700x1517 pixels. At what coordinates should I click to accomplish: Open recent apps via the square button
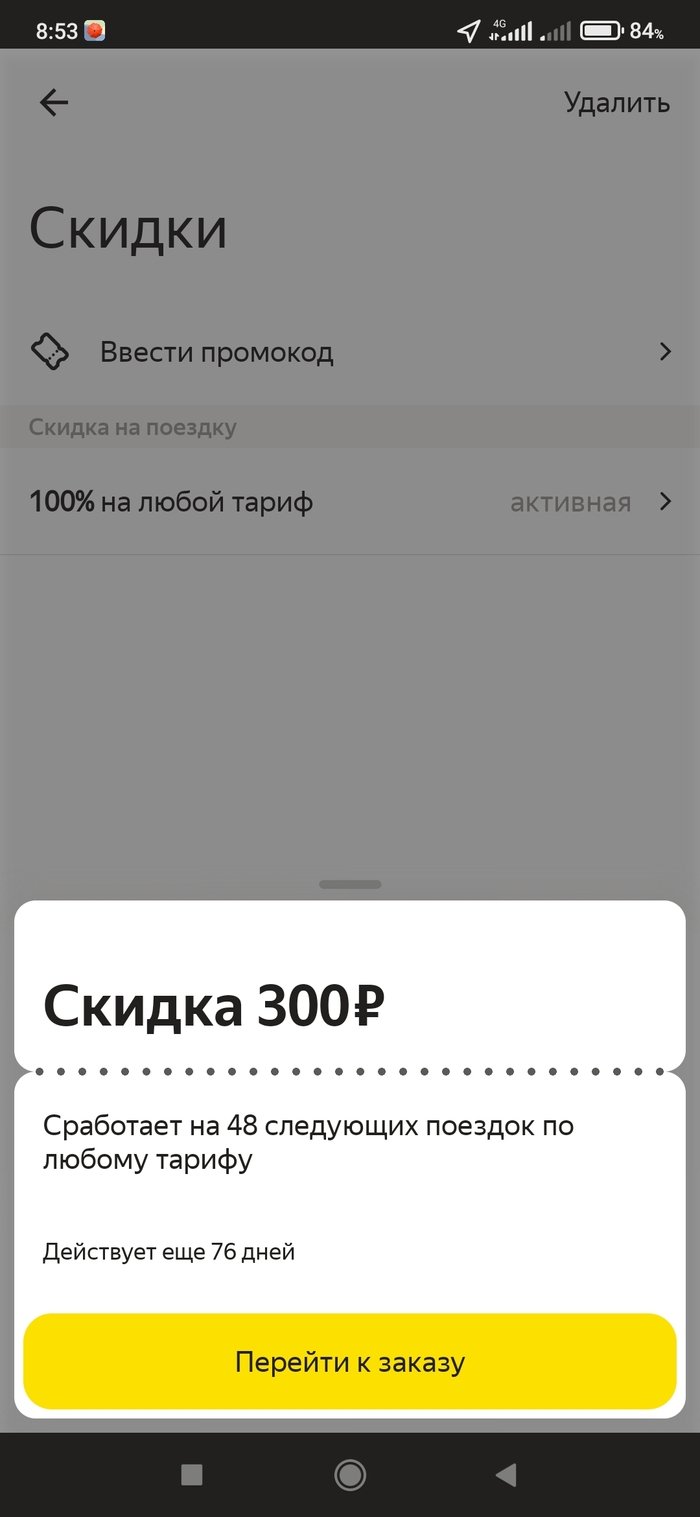[x=192, y=1475]
